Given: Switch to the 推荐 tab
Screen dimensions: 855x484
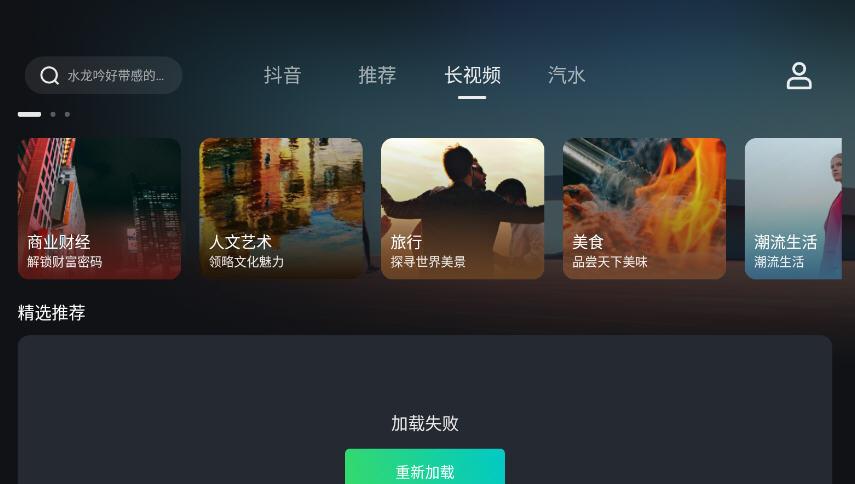Looking at the screenshot, I should pyautogui.click(x=377, y=76).
